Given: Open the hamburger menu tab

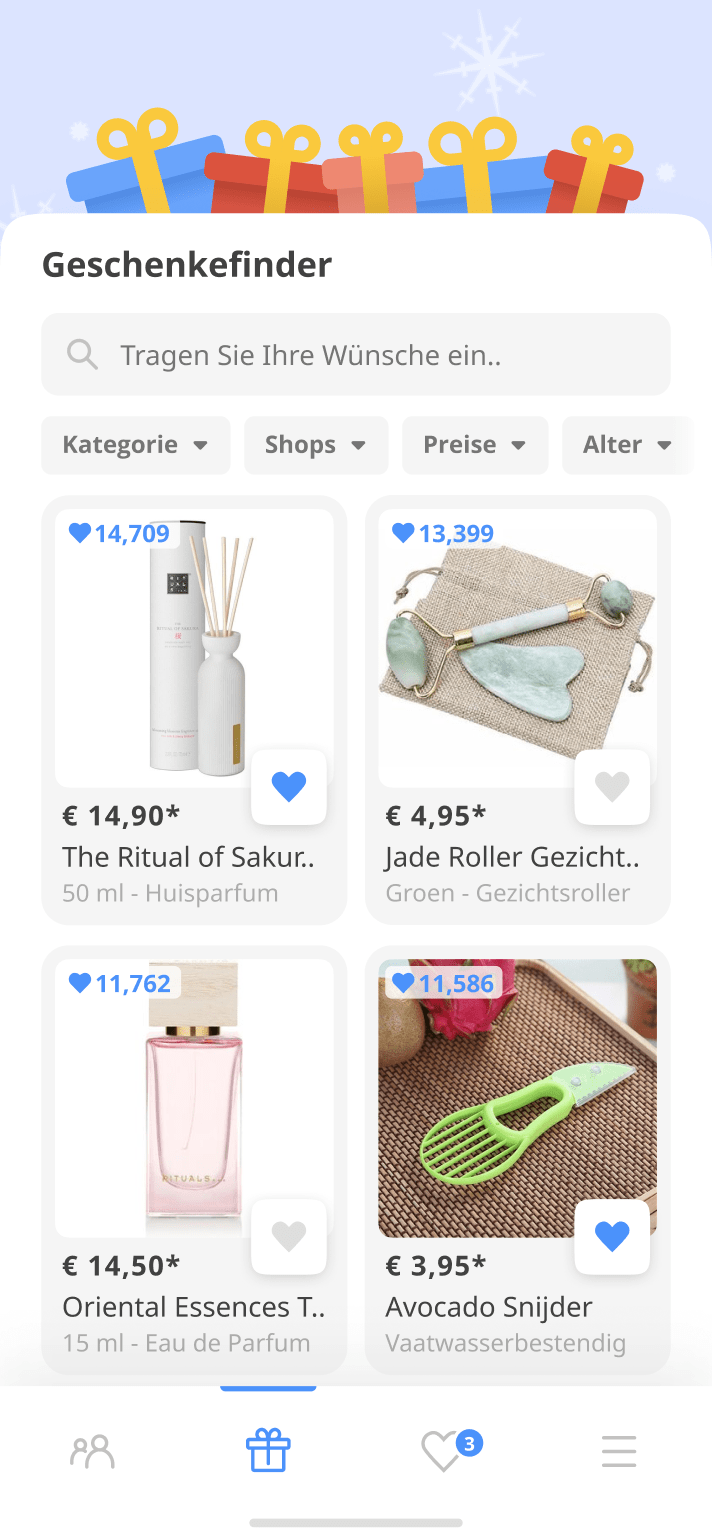Looking at the screenshot, I should (x=619, y=1451).
